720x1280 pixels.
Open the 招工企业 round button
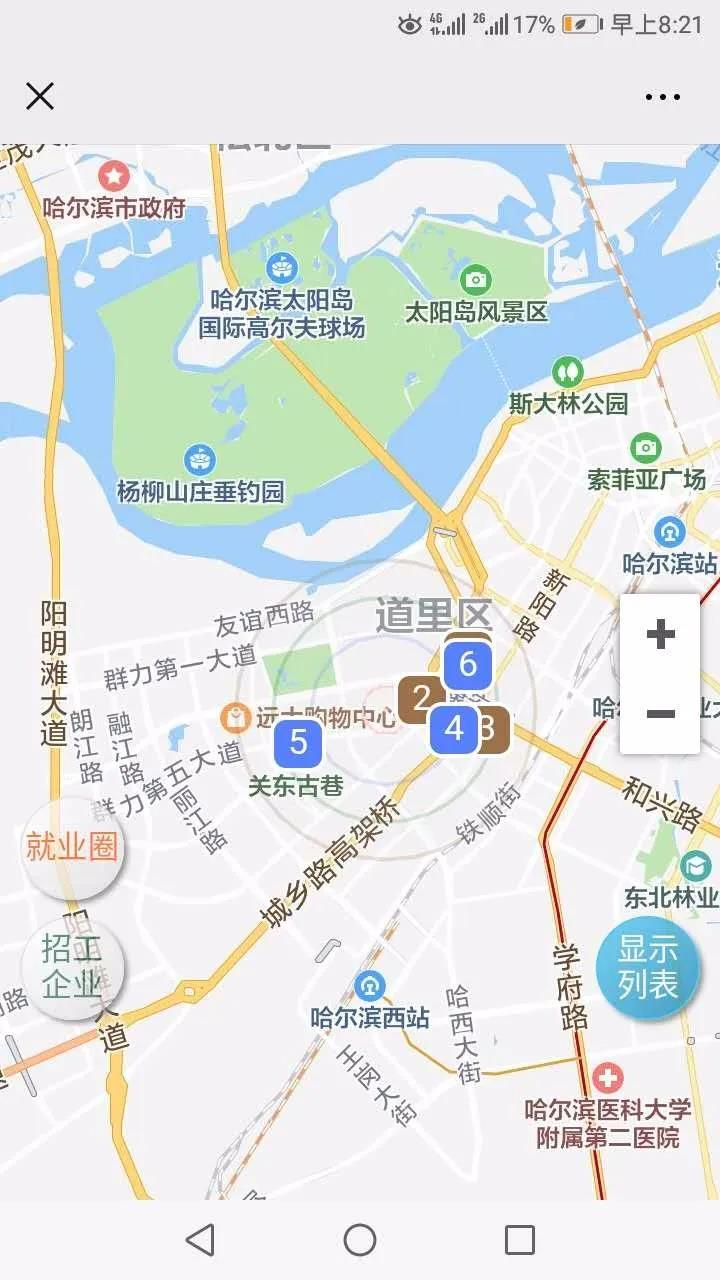click(x=72, y=966)
